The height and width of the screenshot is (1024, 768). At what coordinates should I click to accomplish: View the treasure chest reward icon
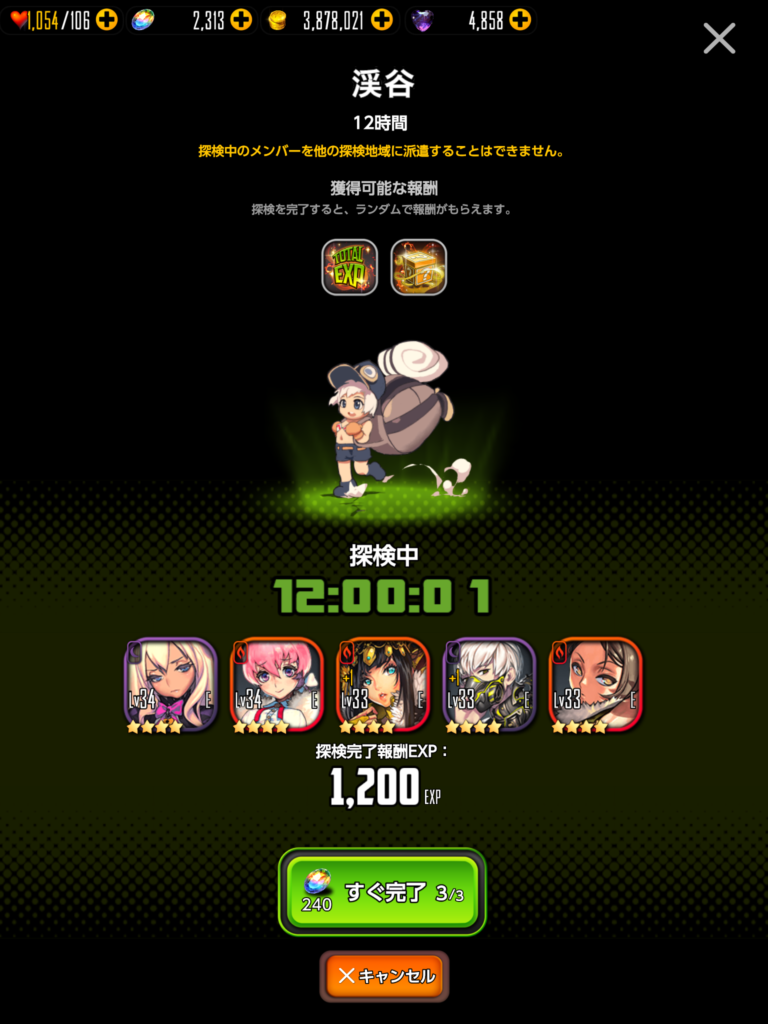tap(418, 267)
